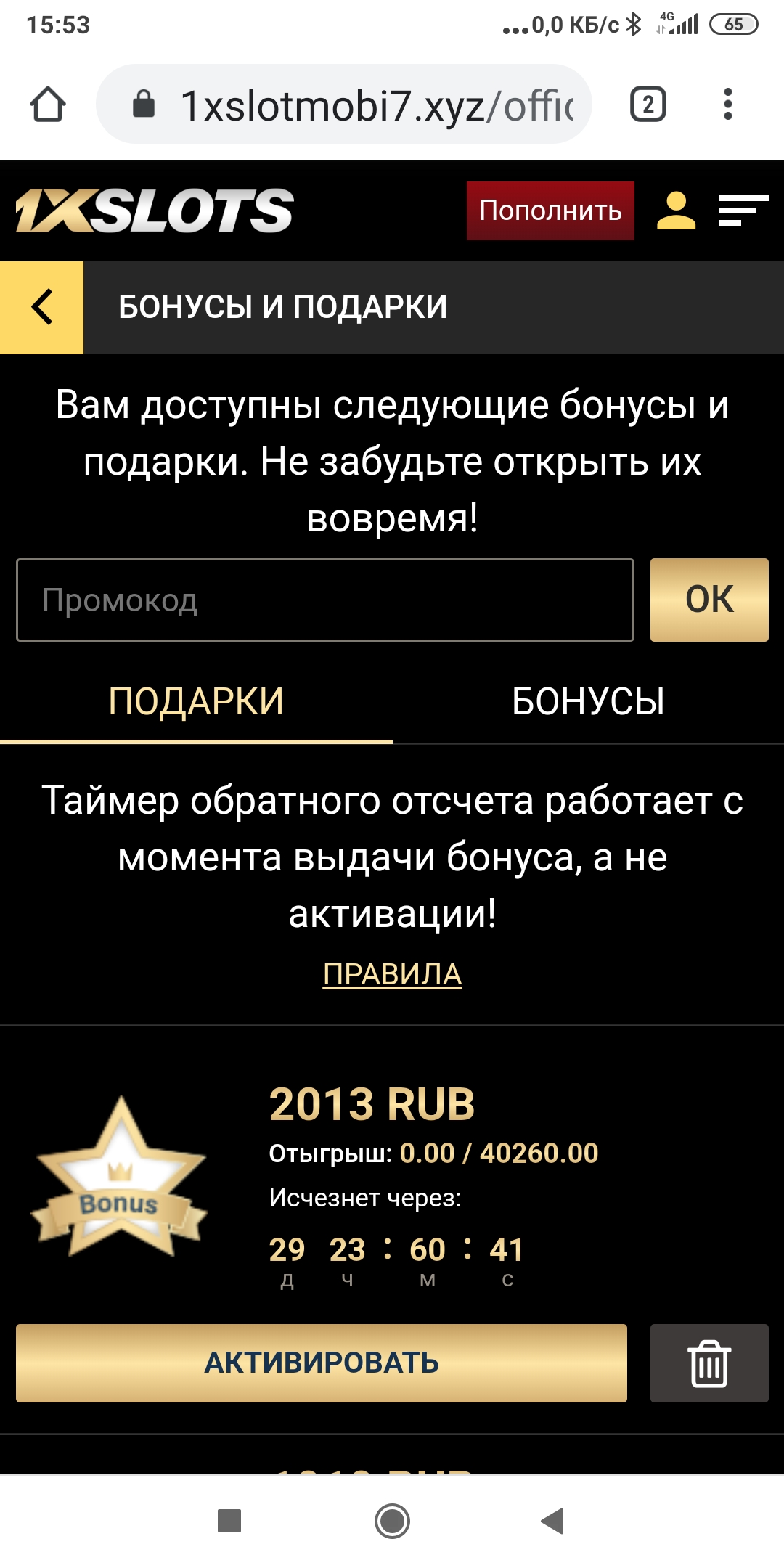Delete the 2013 RUB bonus via trash icon
Viewport: 784px width, 1568px height.
point(709,1363)
